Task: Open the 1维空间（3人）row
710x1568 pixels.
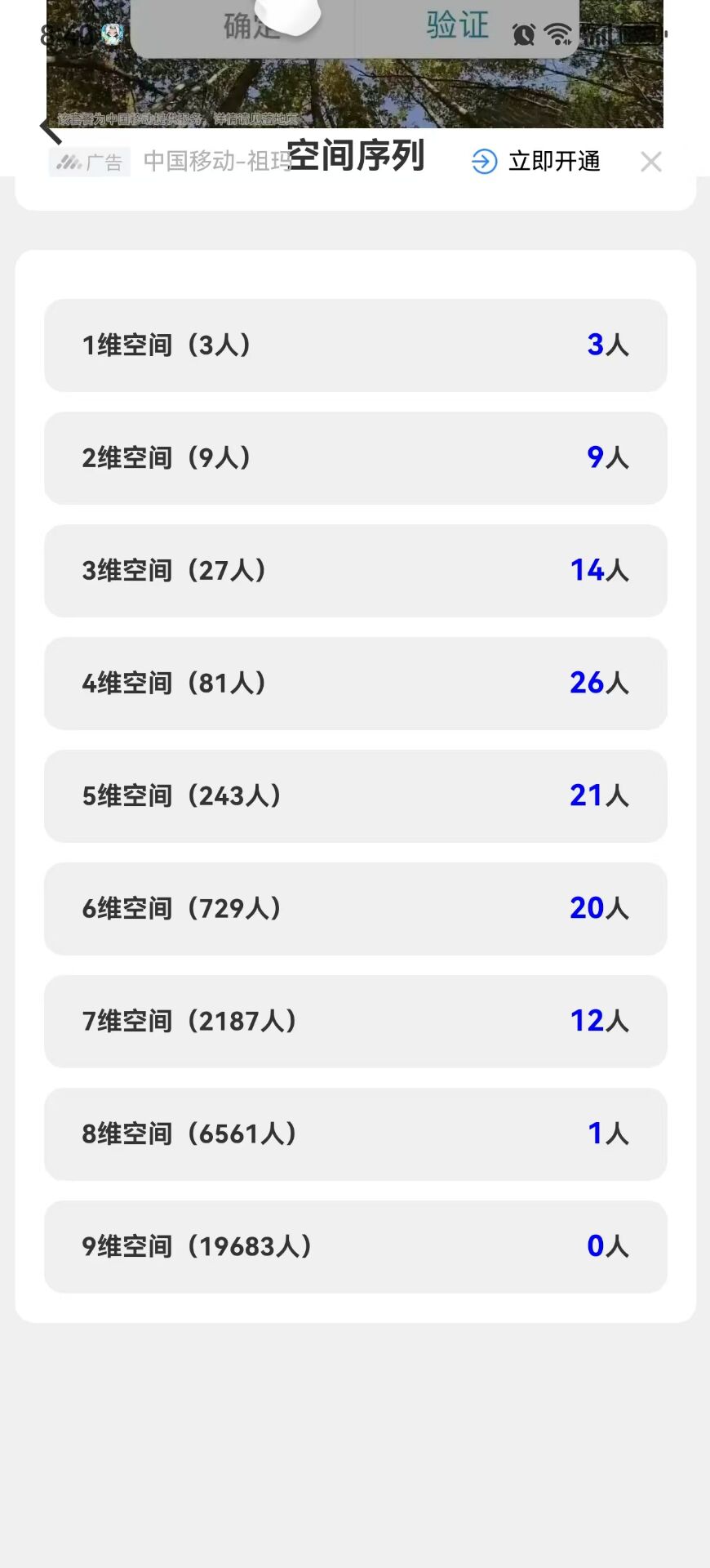Action: pyautogui.click(x=356, y=345)
